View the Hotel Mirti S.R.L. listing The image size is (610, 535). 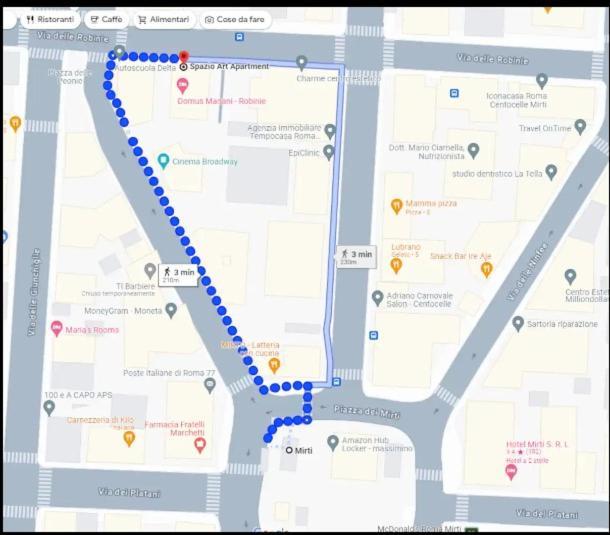click(x=513, y=465)
